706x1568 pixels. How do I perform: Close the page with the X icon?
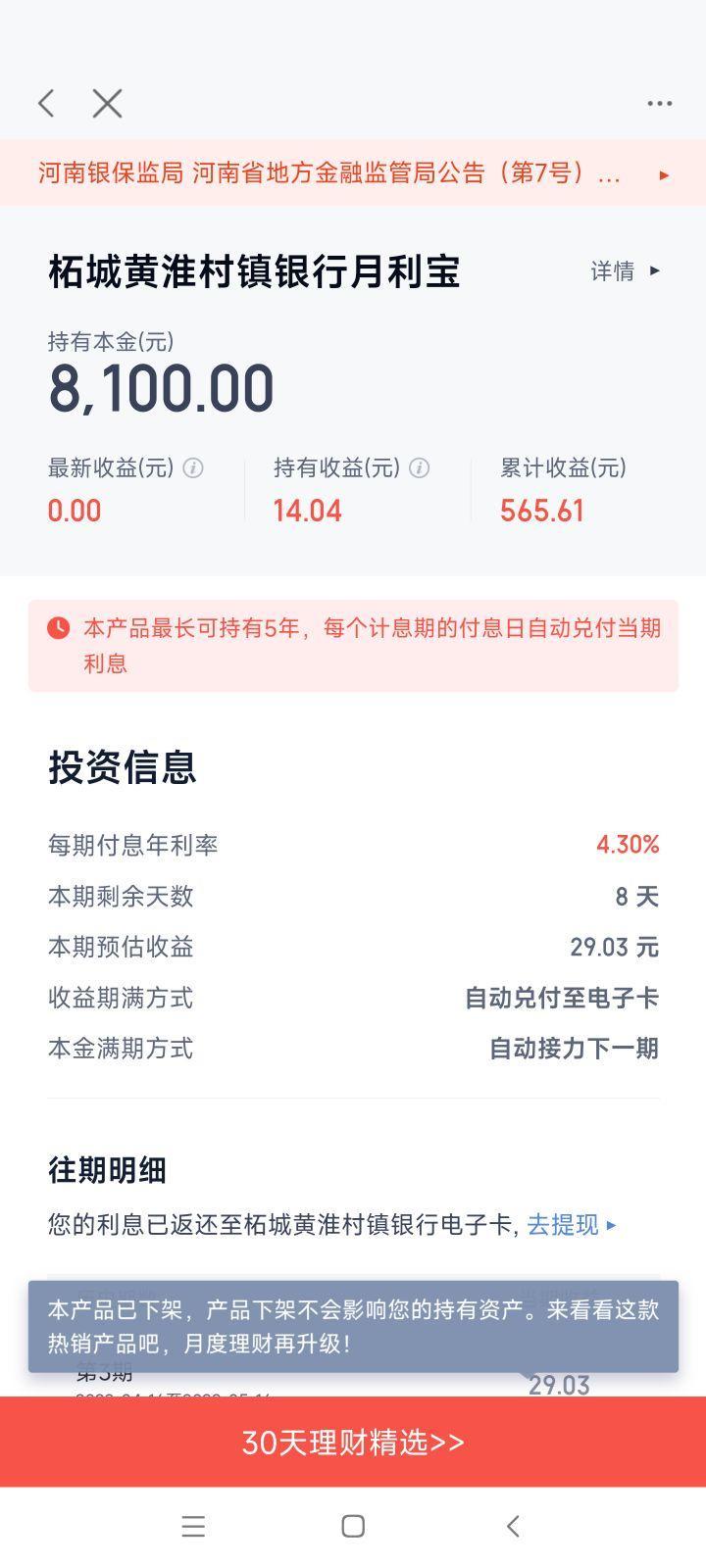tap(107, 103)
